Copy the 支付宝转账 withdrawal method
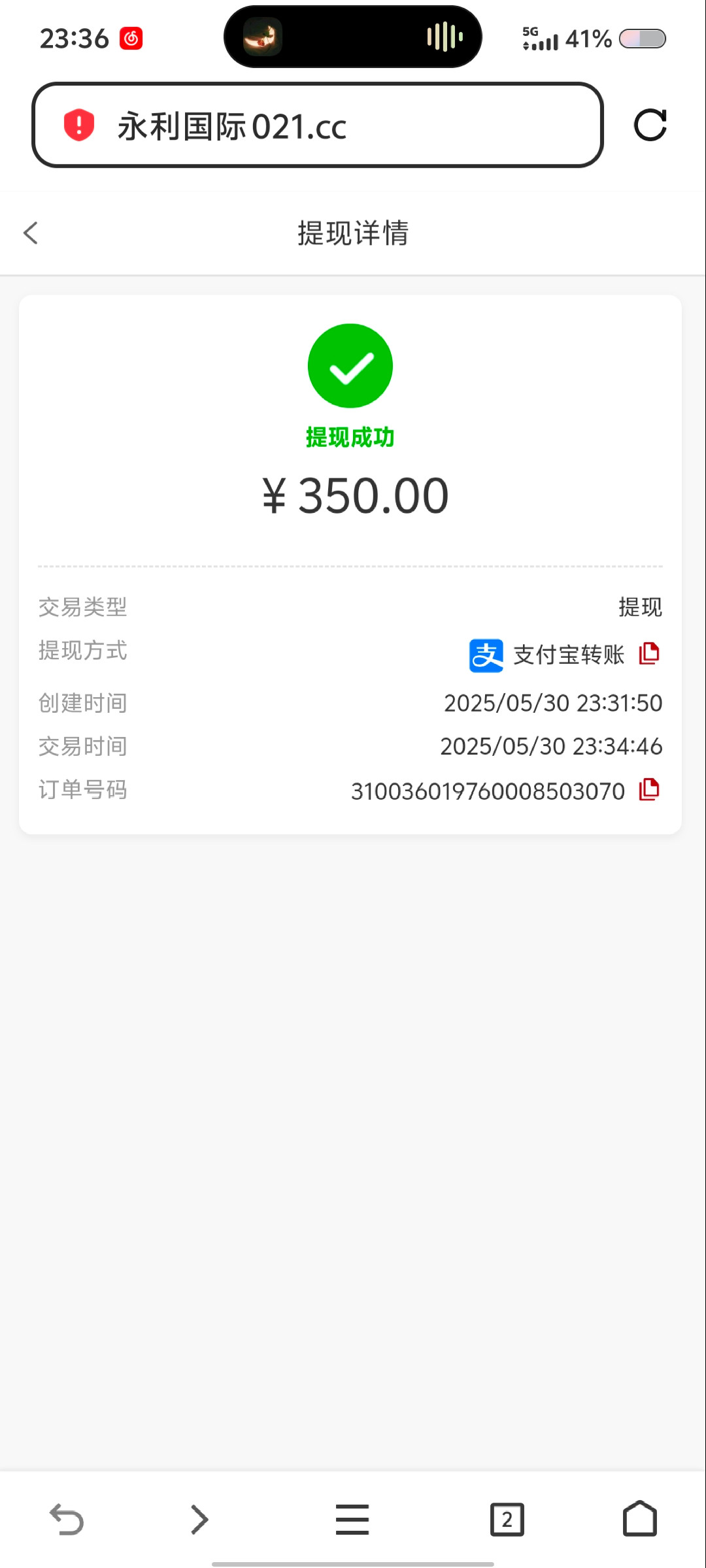 (649, 653)
